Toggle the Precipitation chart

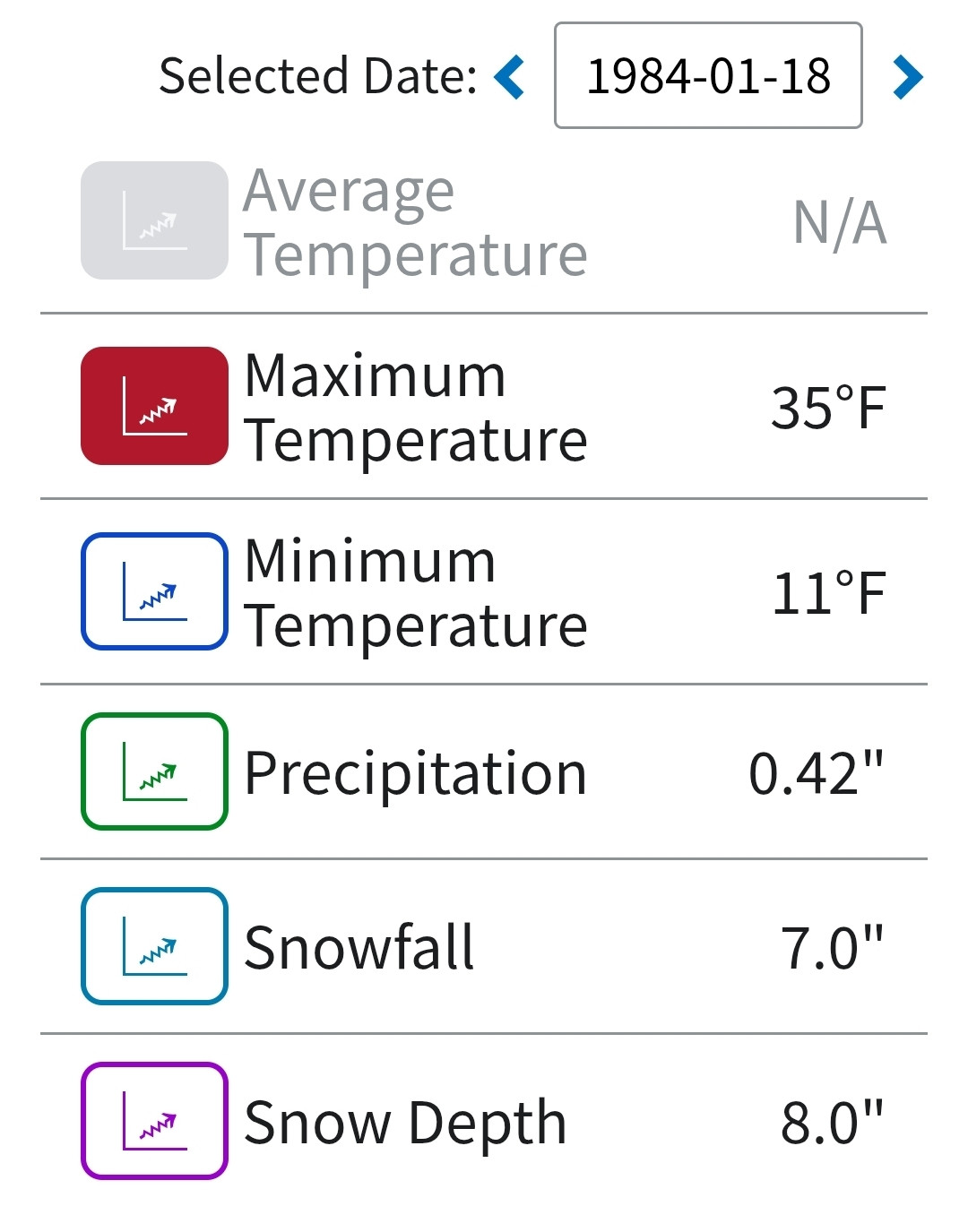click(154, 771)
